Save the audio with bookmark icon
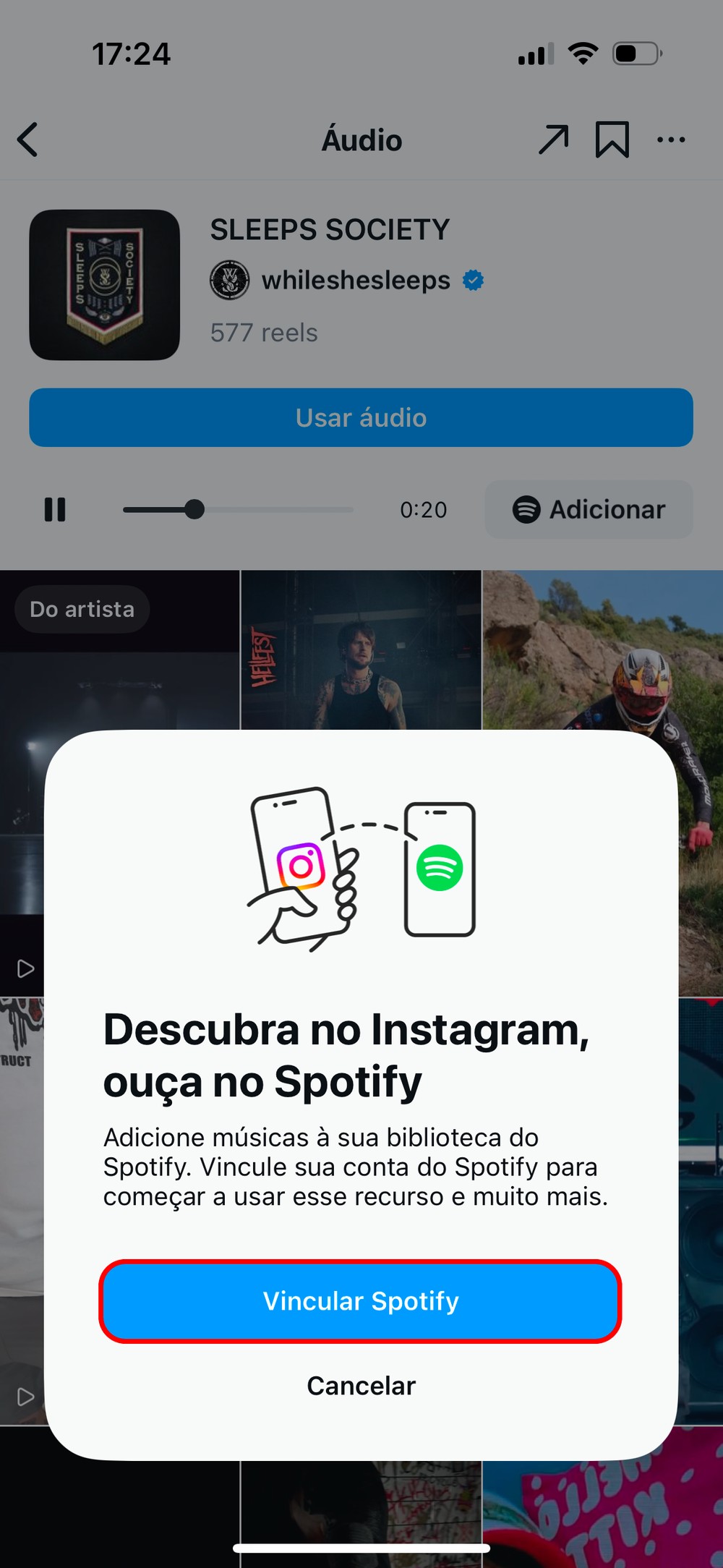Viewport: 723px width, 1568px height. (x=612, y=140)
